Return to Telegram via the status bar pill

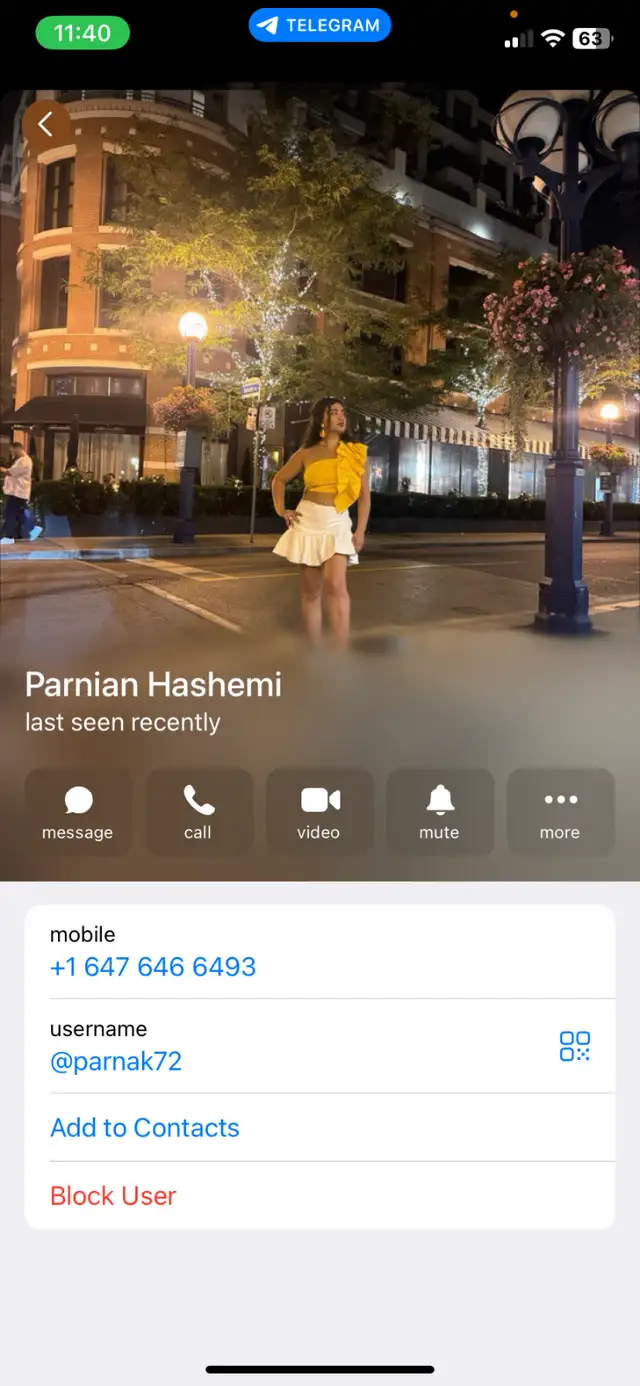[x=320, y=26]
